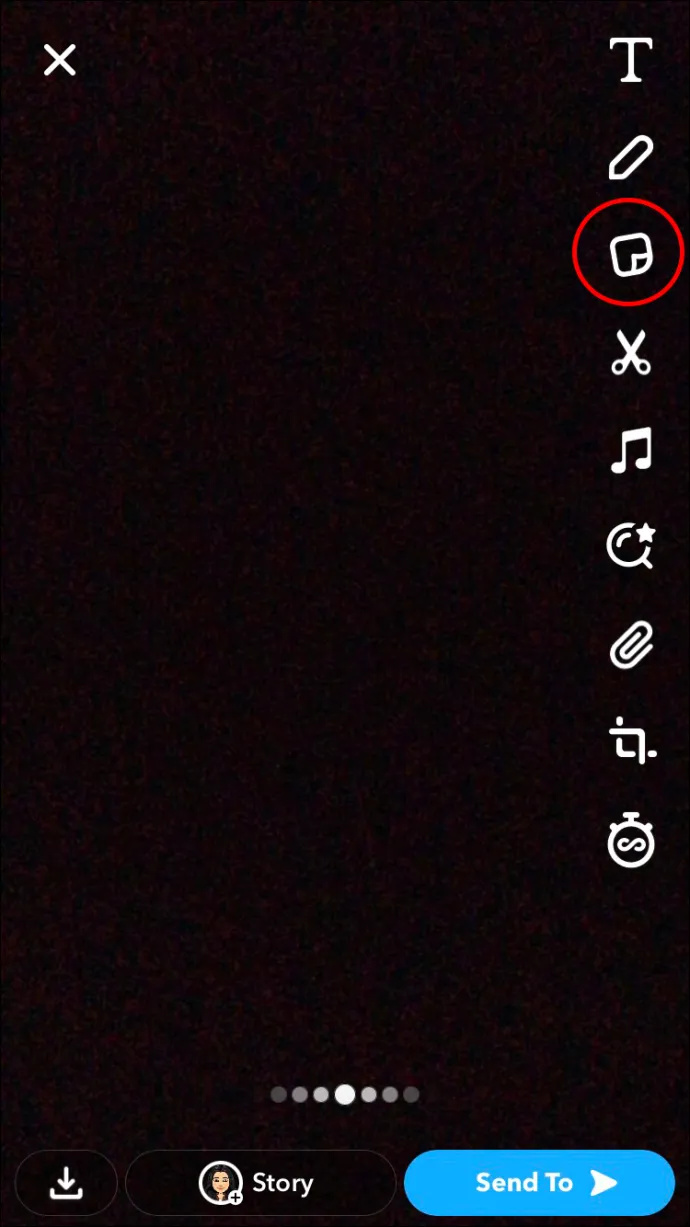Viewport: 690px width, 1227px height.
Task: Open the sticker picker
Action: click(x=631, y=256)
